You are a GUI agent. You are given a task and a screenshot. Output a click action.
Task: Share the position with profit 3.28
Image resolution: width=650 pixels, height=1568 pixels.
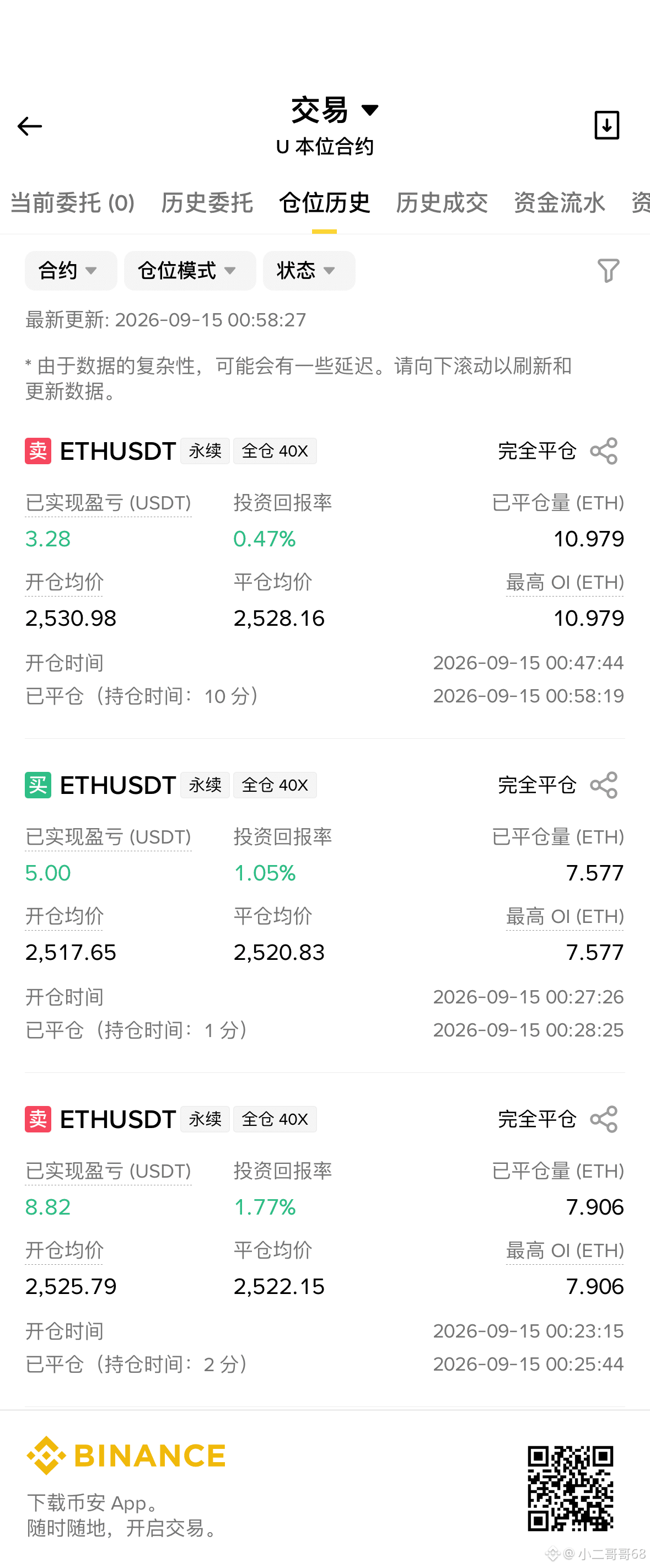point(604,451)
